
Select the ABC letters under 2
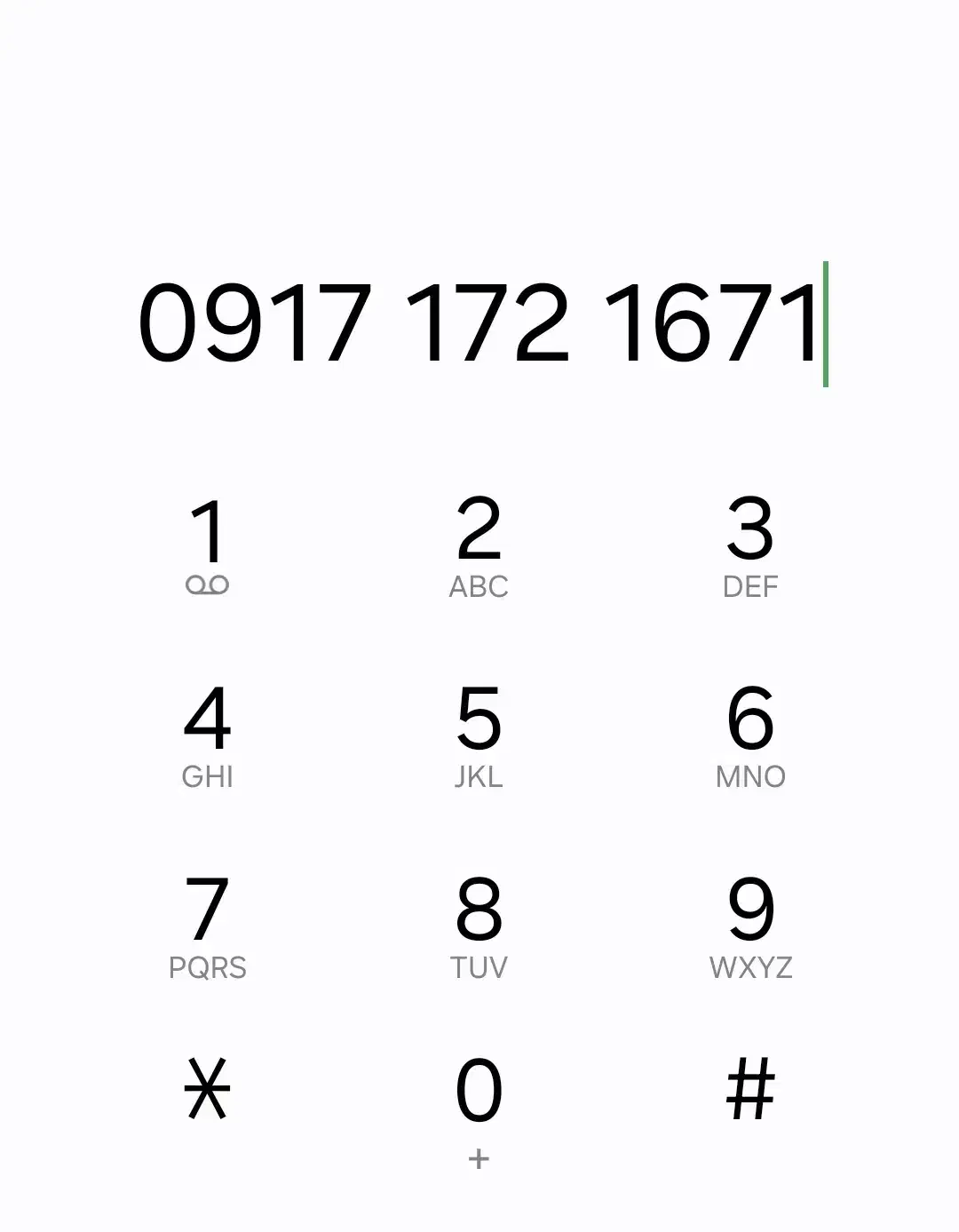pyautogui.click(x=479, y=584)
